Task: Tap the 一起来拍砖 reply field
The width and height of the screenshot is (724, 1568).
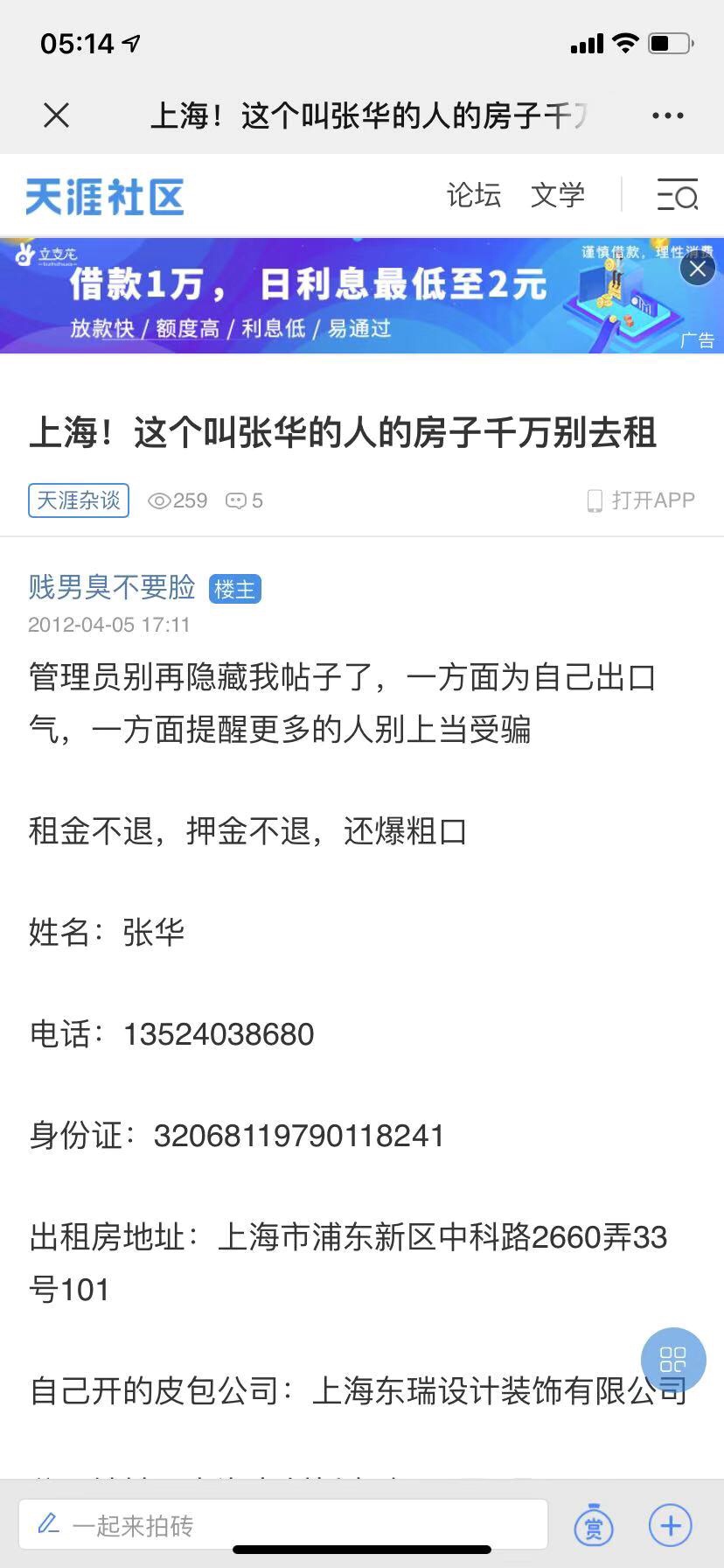Action: click(283, 1526)
